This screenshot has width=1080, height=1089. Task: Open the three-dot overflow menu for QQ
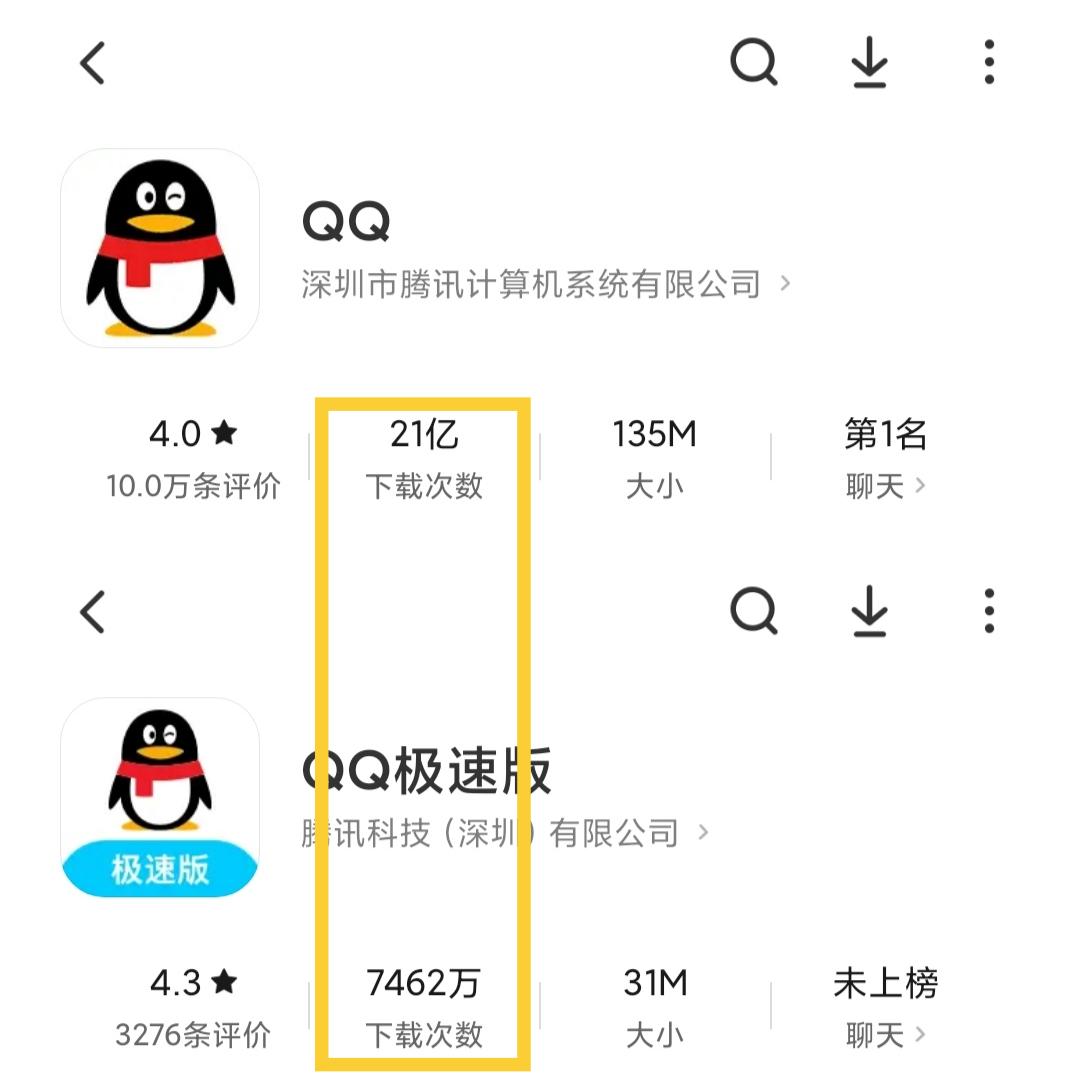(x=988, y=62)
